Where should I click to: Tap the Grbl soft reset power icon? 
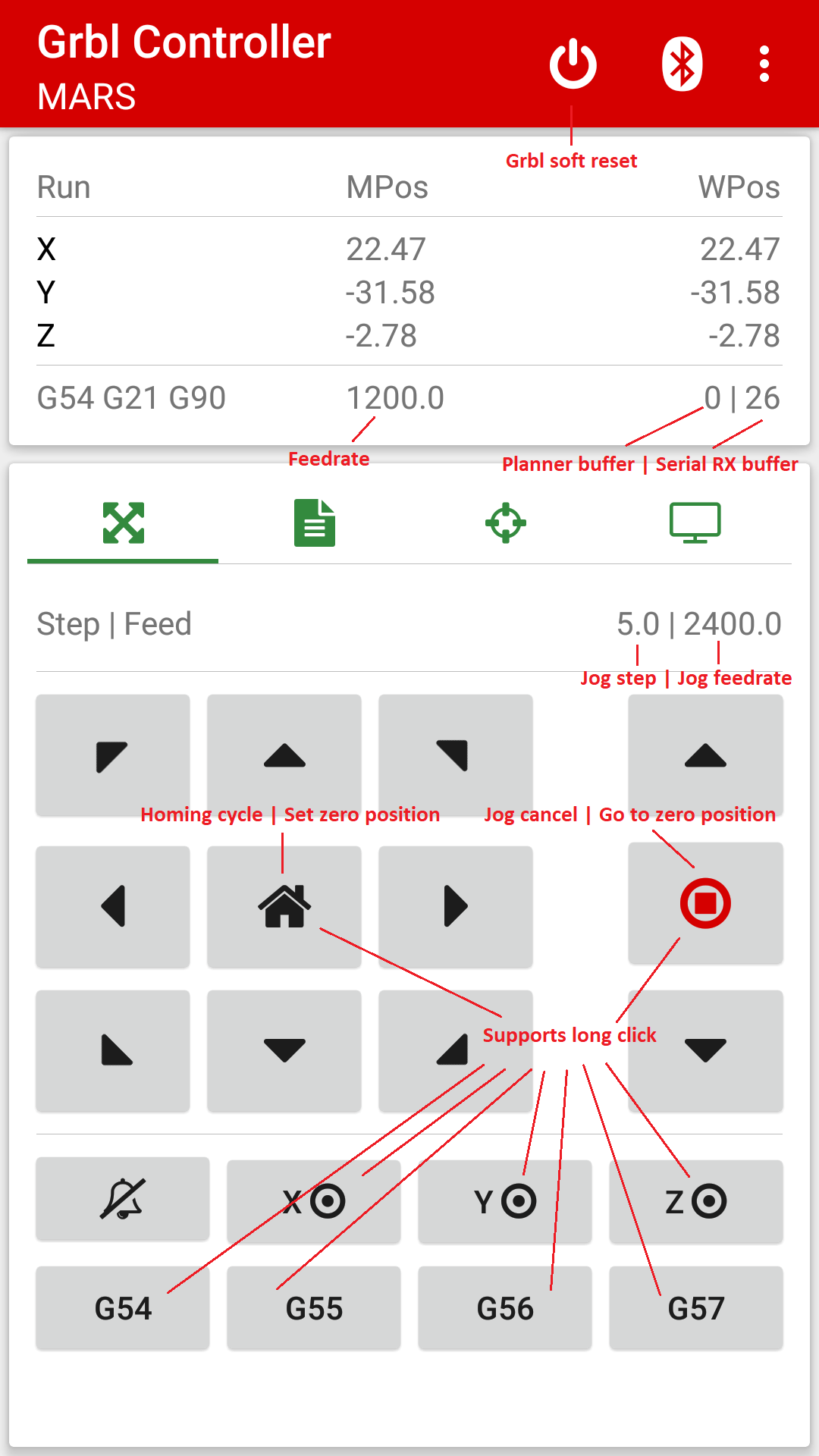coord(573,64)
